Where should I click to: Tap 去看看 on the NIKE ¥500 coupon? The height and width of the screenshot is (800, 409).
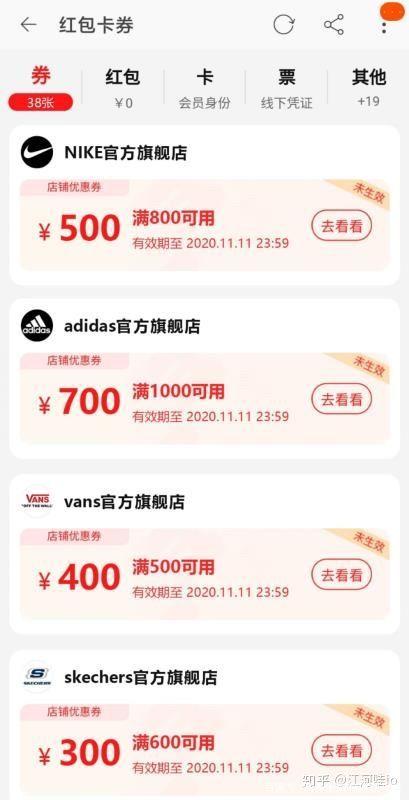click(341, 226)
